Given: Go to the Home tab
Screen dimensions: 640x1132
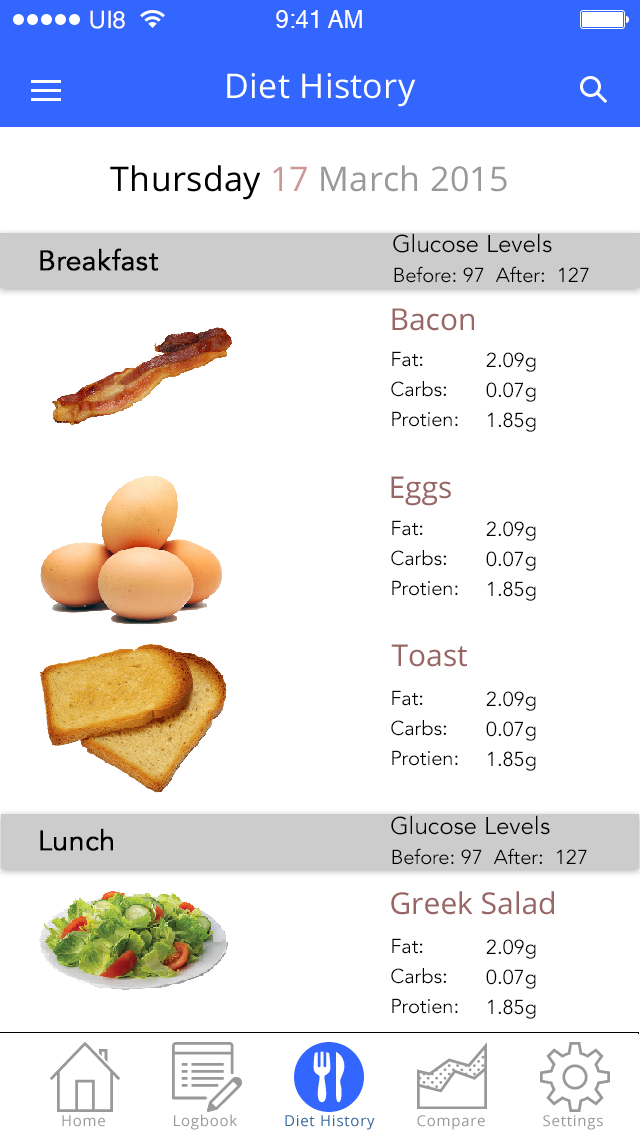Looking at the screenshot, I should pyautogui.click(x=84, y=1084).
